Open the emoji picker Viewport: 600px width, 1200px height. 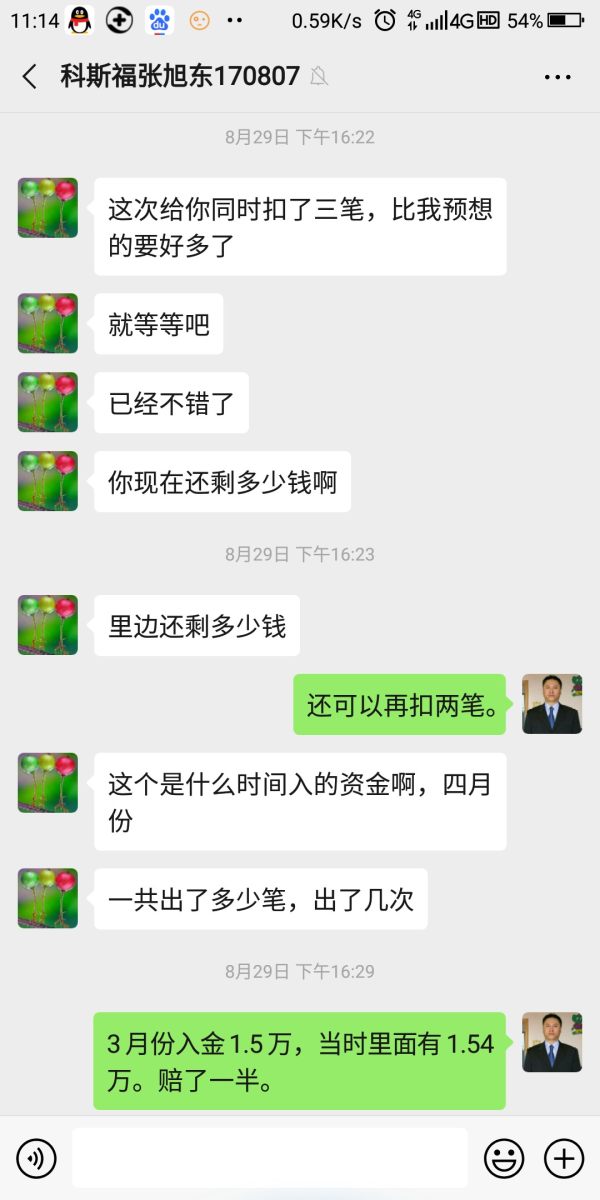tap(504, 1158)
